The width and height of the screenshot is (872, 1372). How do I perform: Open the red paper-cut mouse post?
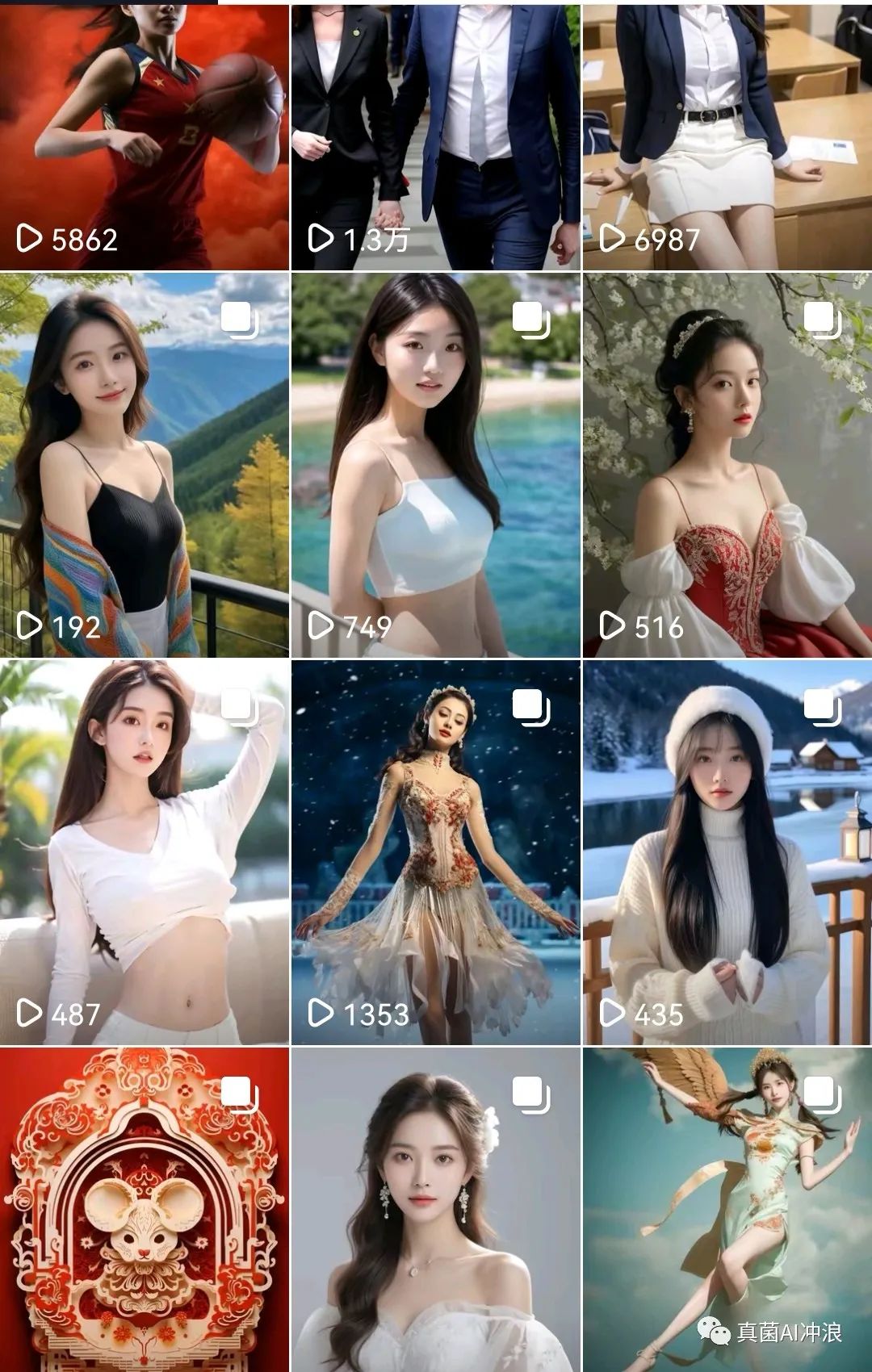point(144,1211)
